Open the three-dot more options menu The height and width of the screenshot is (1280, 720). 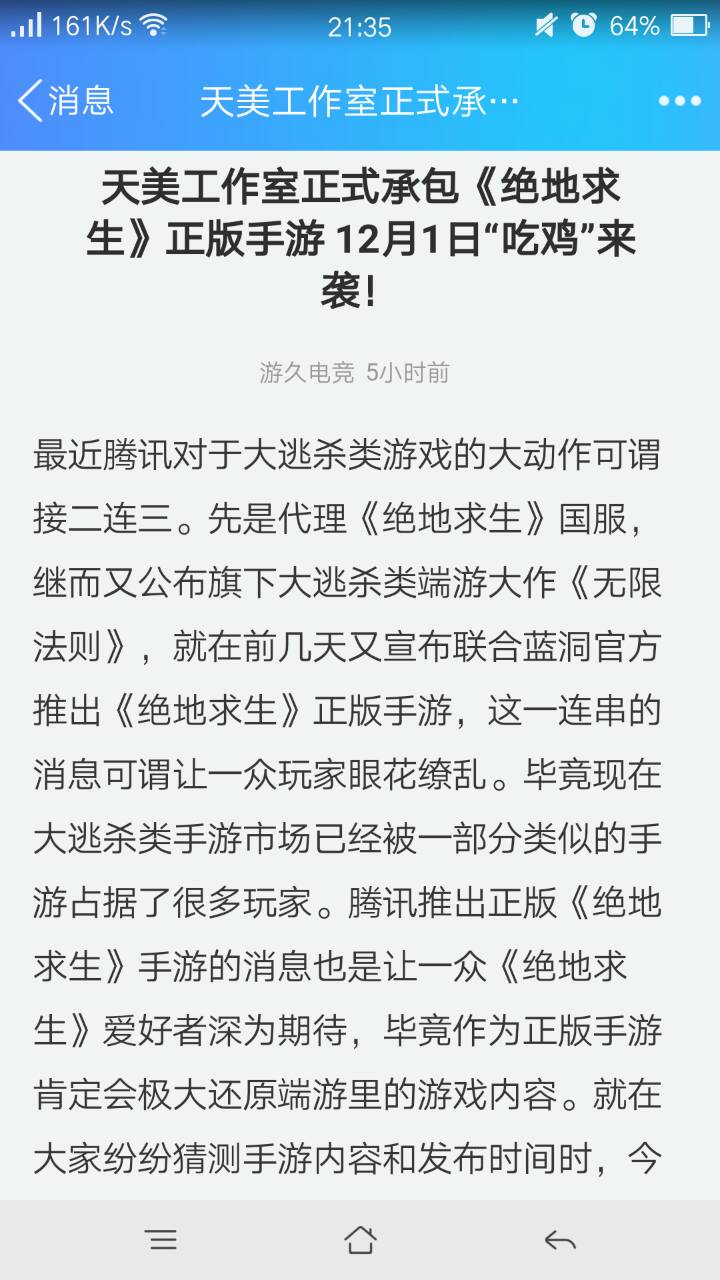679,101
